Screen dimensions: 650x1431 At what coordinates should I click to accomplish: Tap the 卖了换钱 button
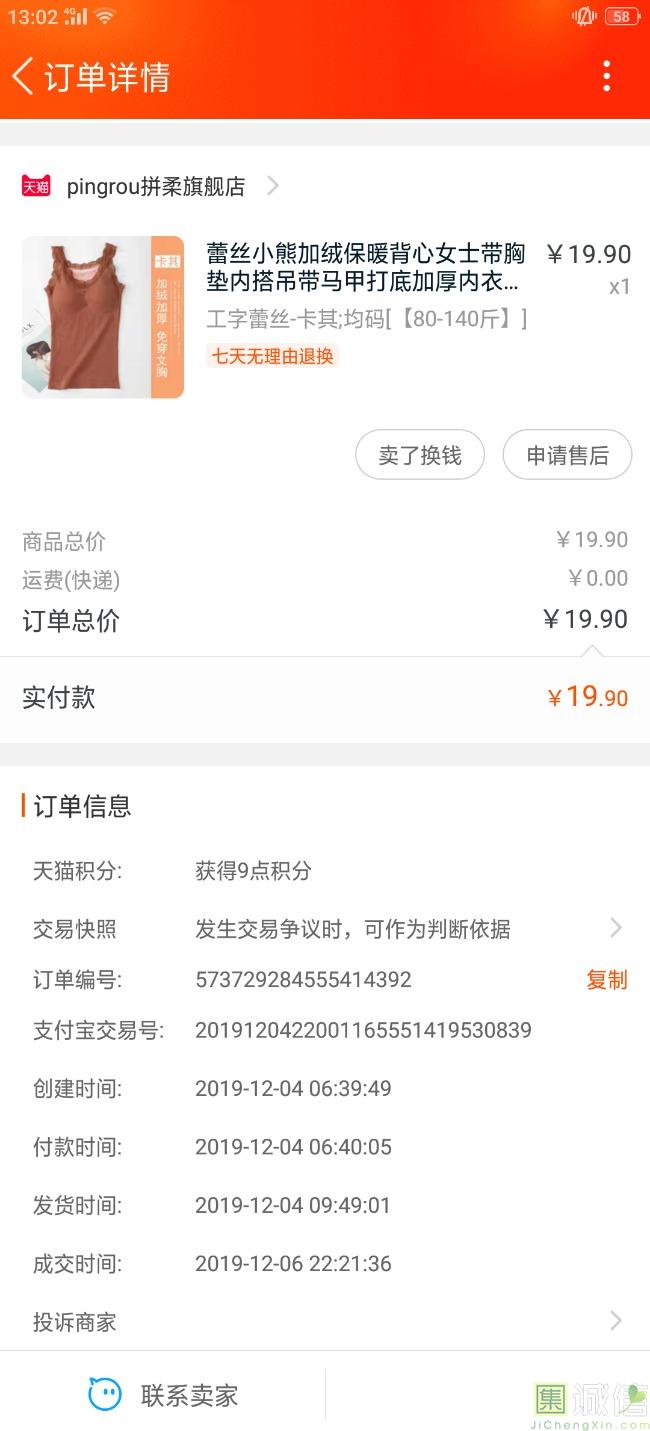click(x=420, y=455)
